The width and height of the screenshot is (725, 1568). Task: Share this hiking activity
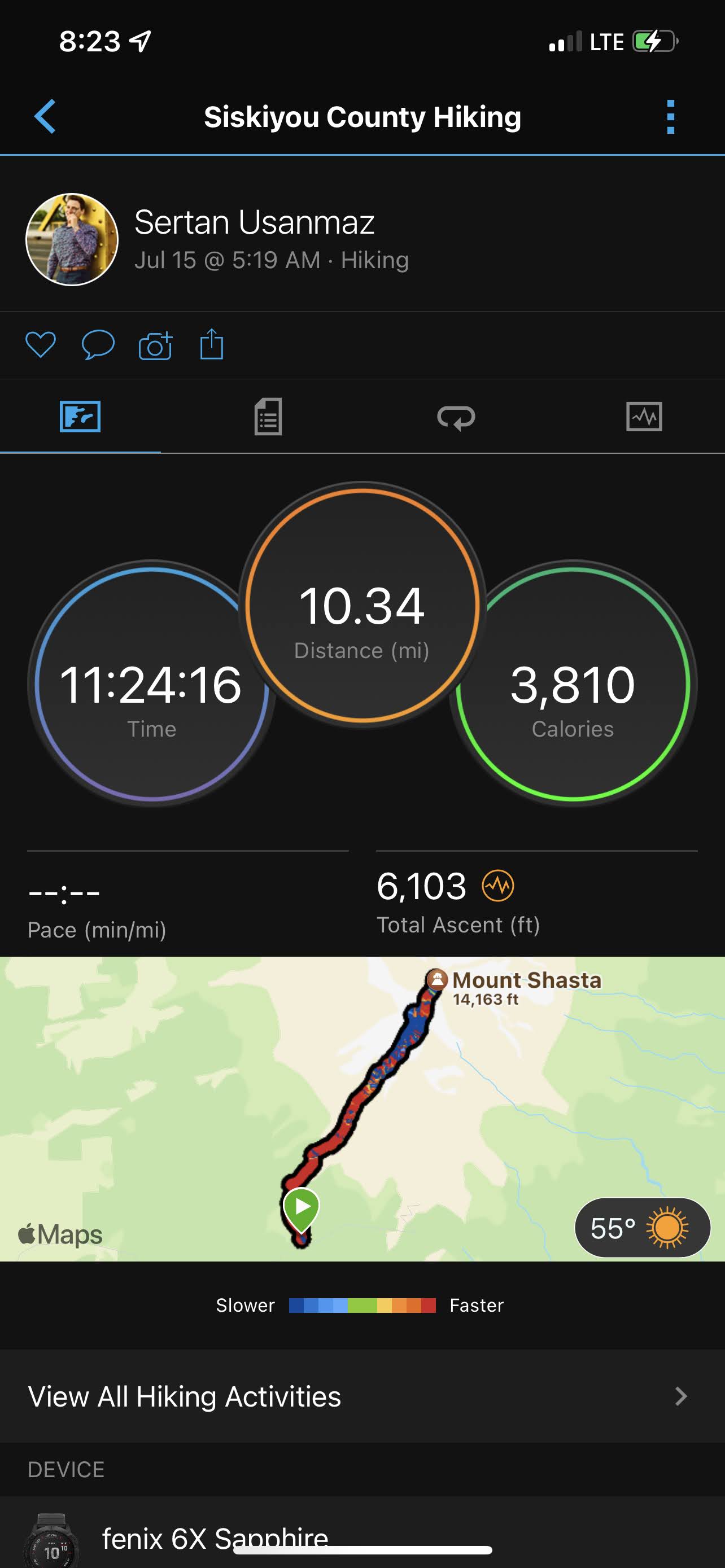(x=212, y=344)
